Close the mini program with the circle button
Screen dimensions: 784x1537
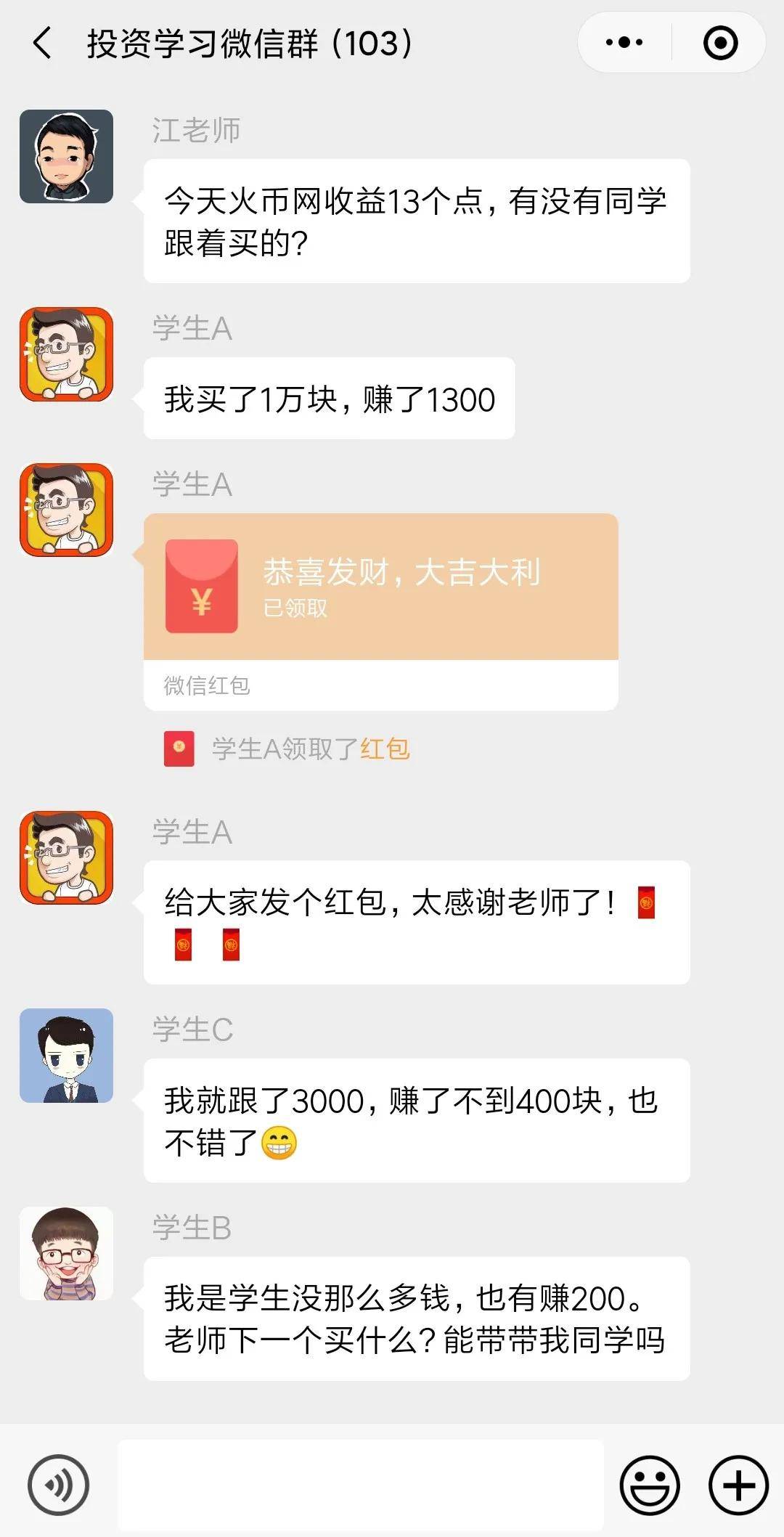(x=720, y=43)
